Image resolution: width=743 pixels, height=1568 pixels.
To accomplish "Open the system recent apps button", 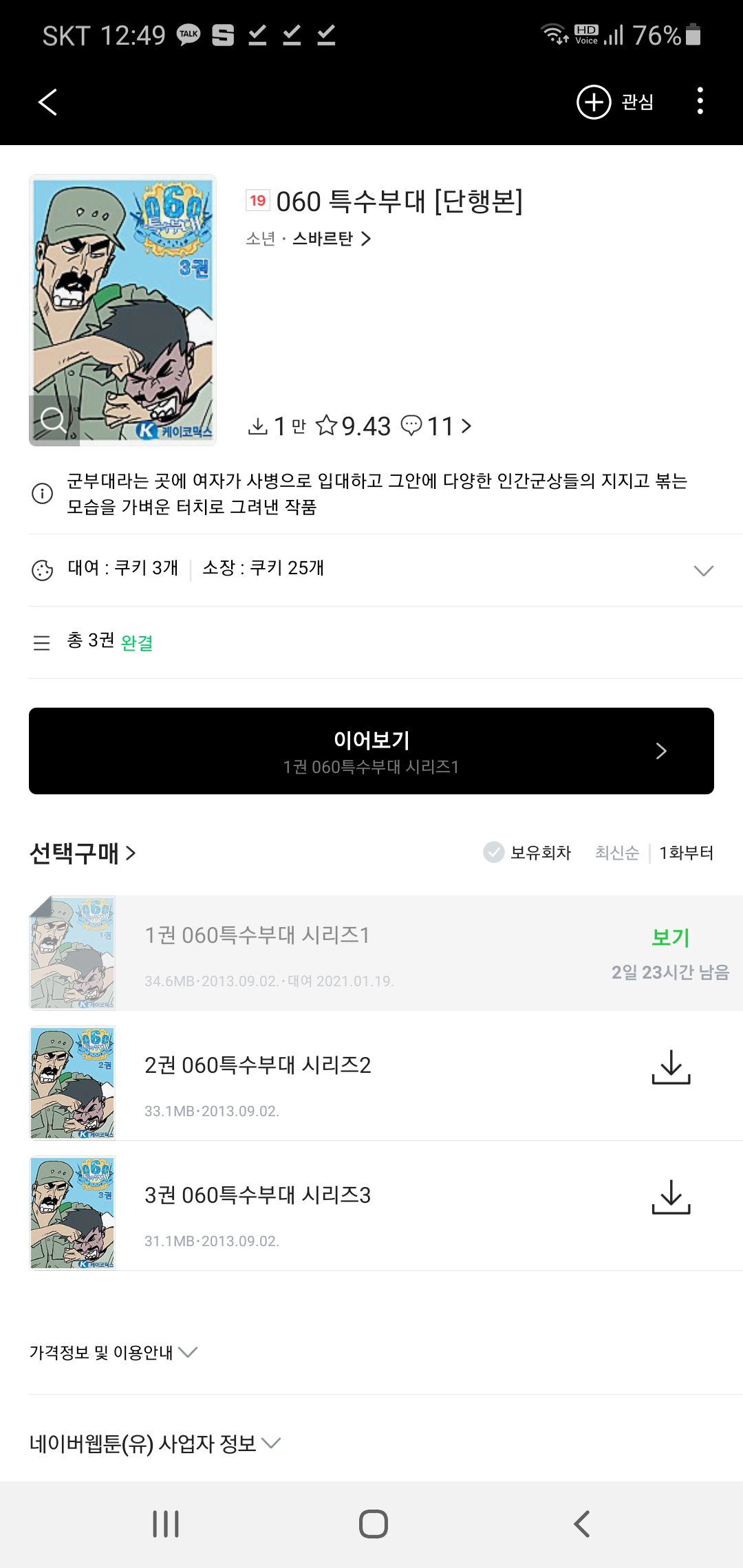I will (x=166, y=1524).
